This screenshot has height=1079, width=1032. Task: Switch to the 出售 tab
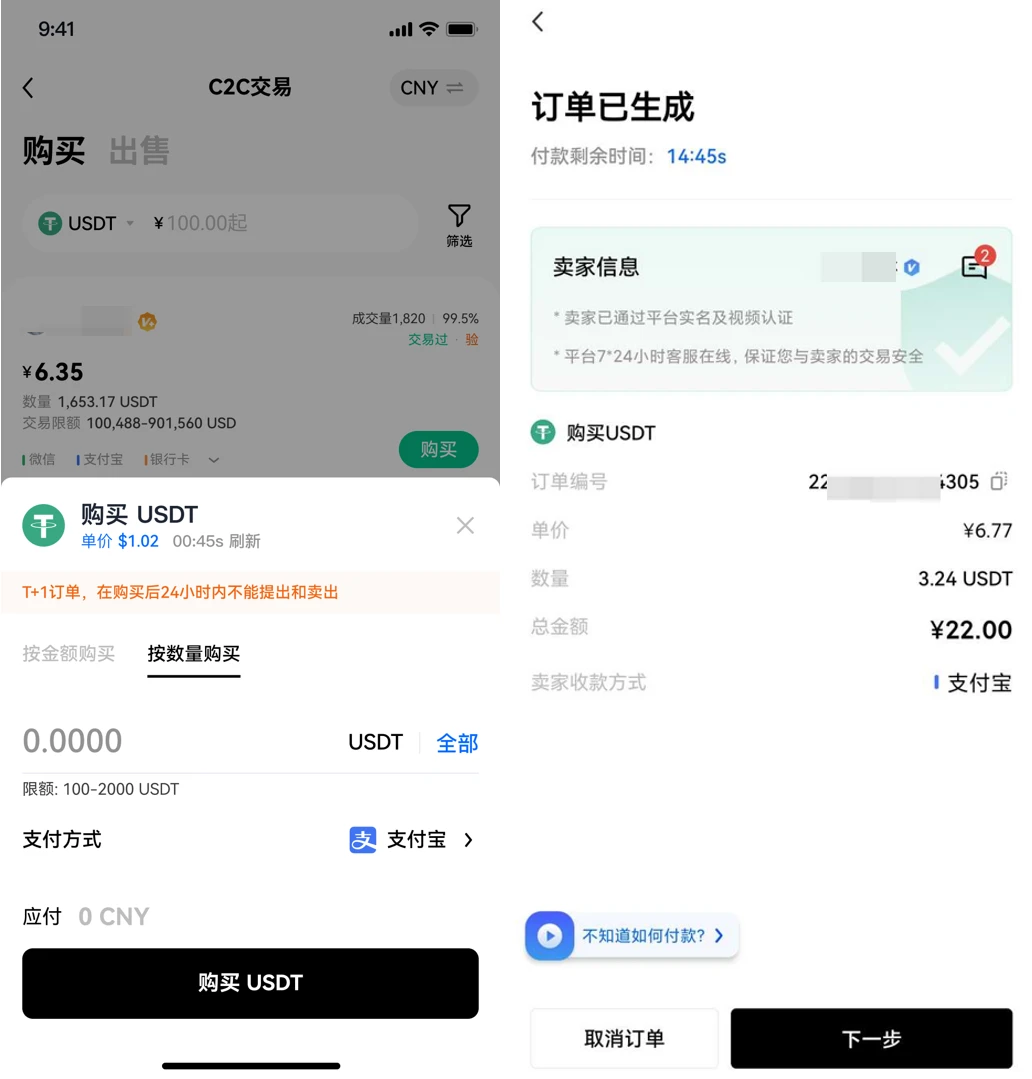coord(139,151)
